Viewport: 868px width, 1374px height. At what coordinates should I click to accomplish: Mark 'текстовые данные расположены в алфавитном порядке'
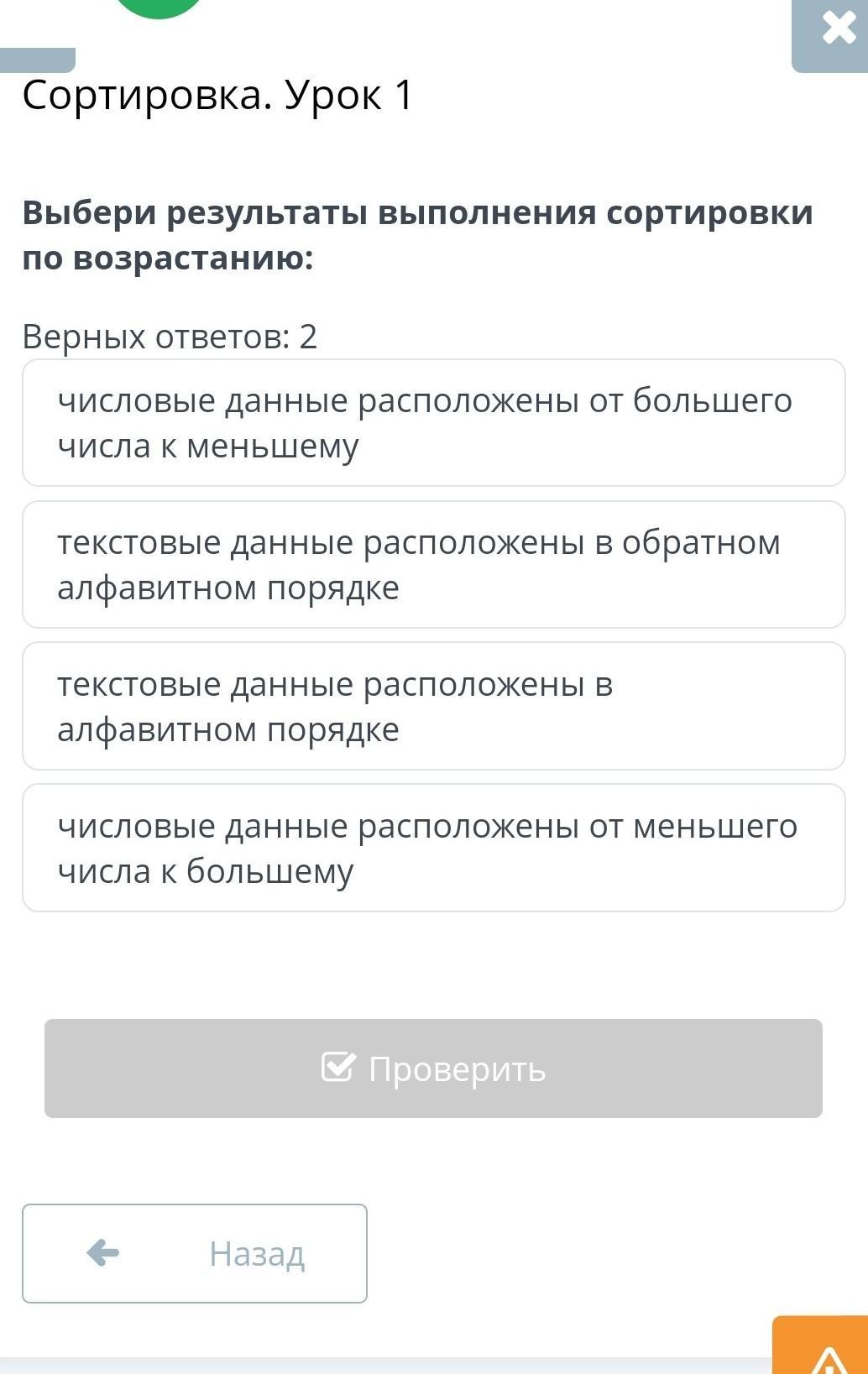(x=433, y=707)
